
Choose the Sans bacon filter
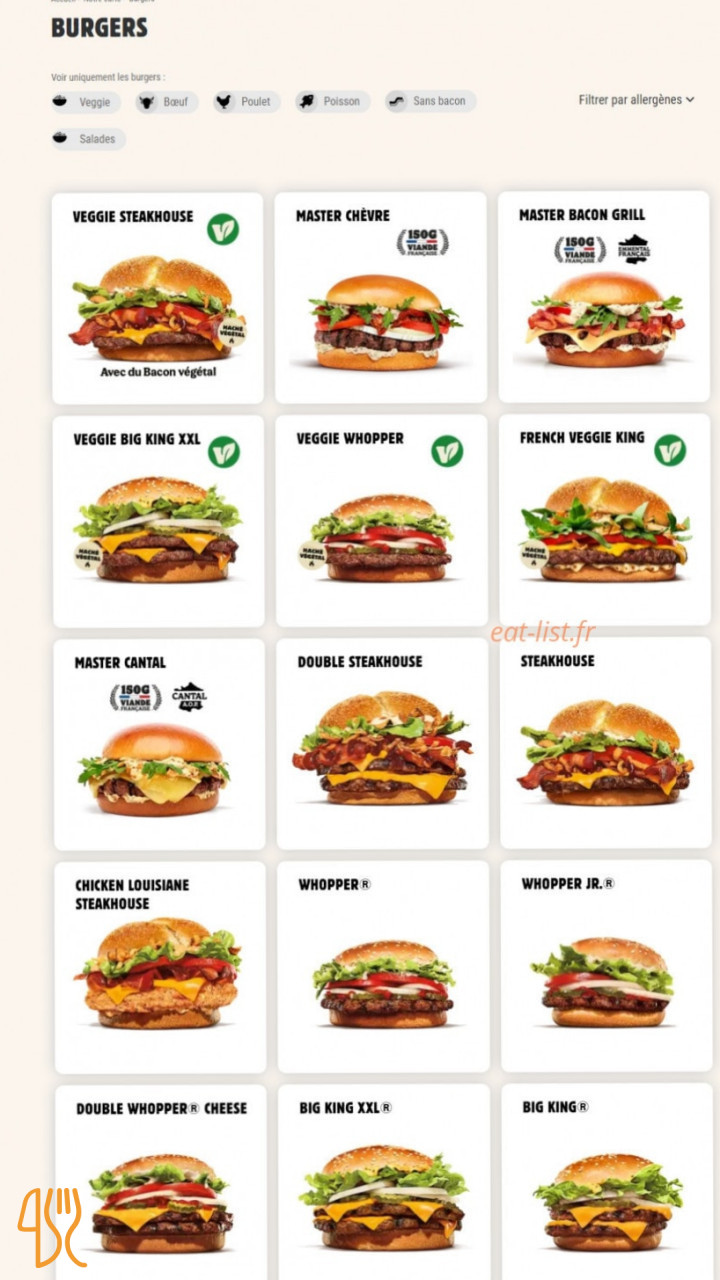click(x=430, y=102)
